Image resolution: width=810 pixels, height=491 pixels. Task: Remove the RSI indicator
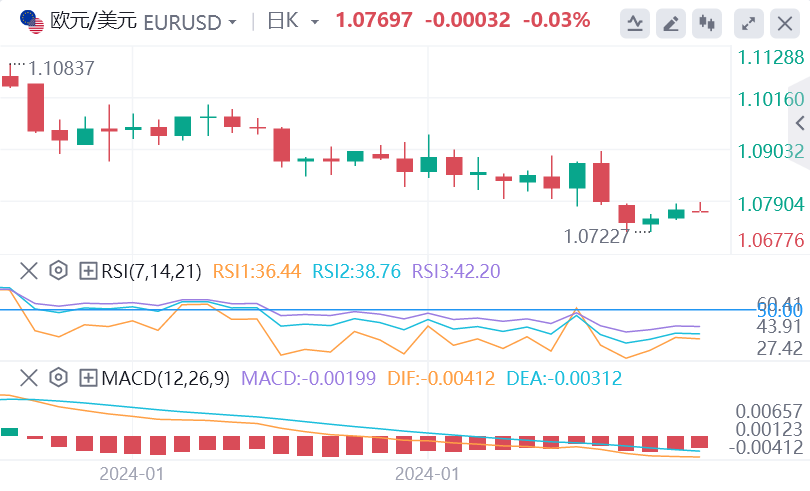[x=29, y=271]
